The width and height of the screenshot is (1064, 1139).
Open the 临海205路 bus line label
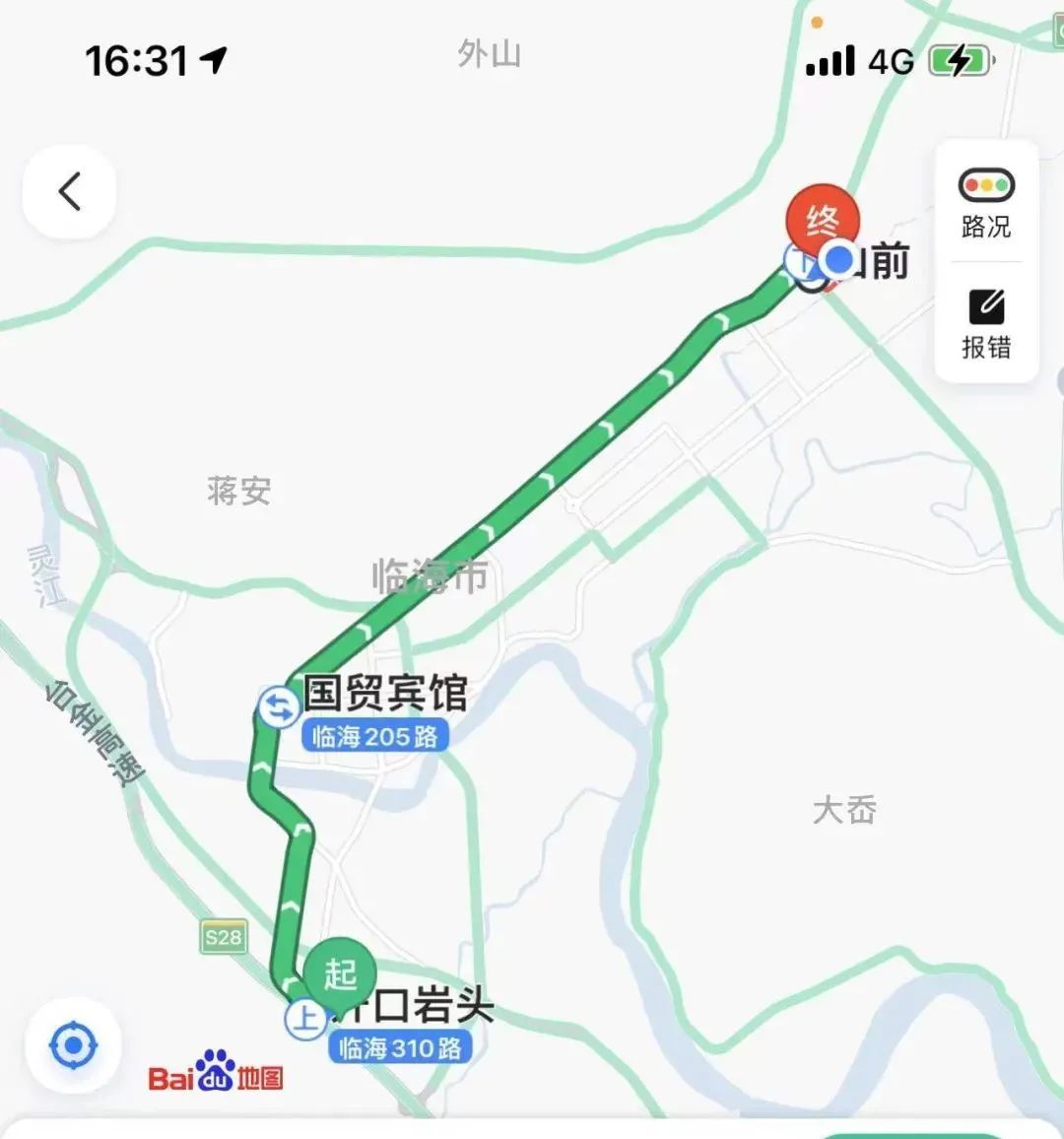374,736
